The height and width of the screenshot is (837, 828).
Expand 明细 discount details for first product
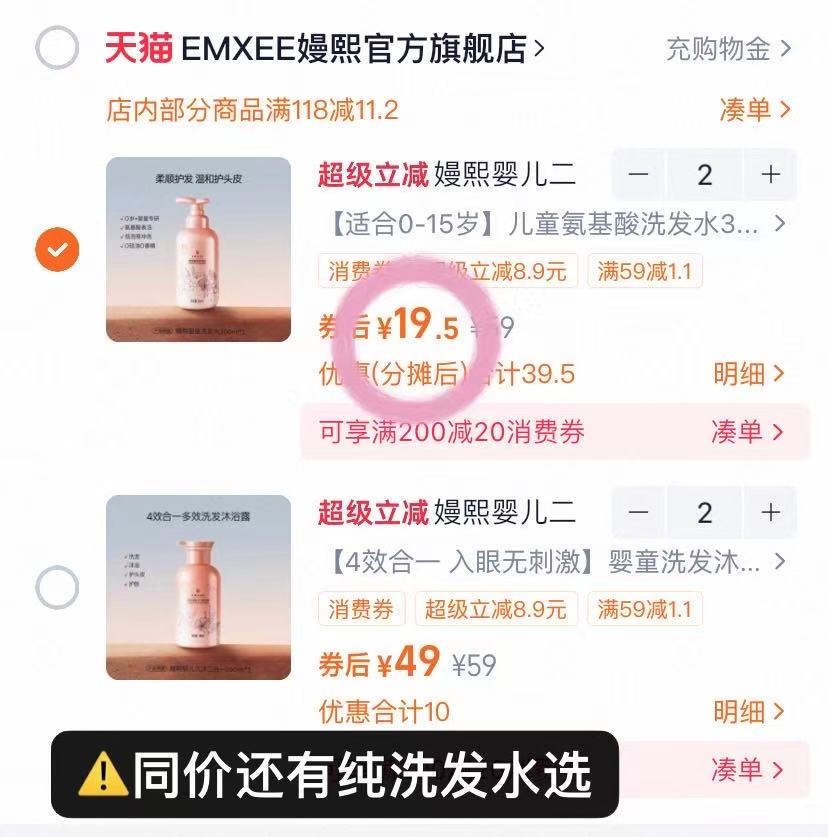click(743, 373)
